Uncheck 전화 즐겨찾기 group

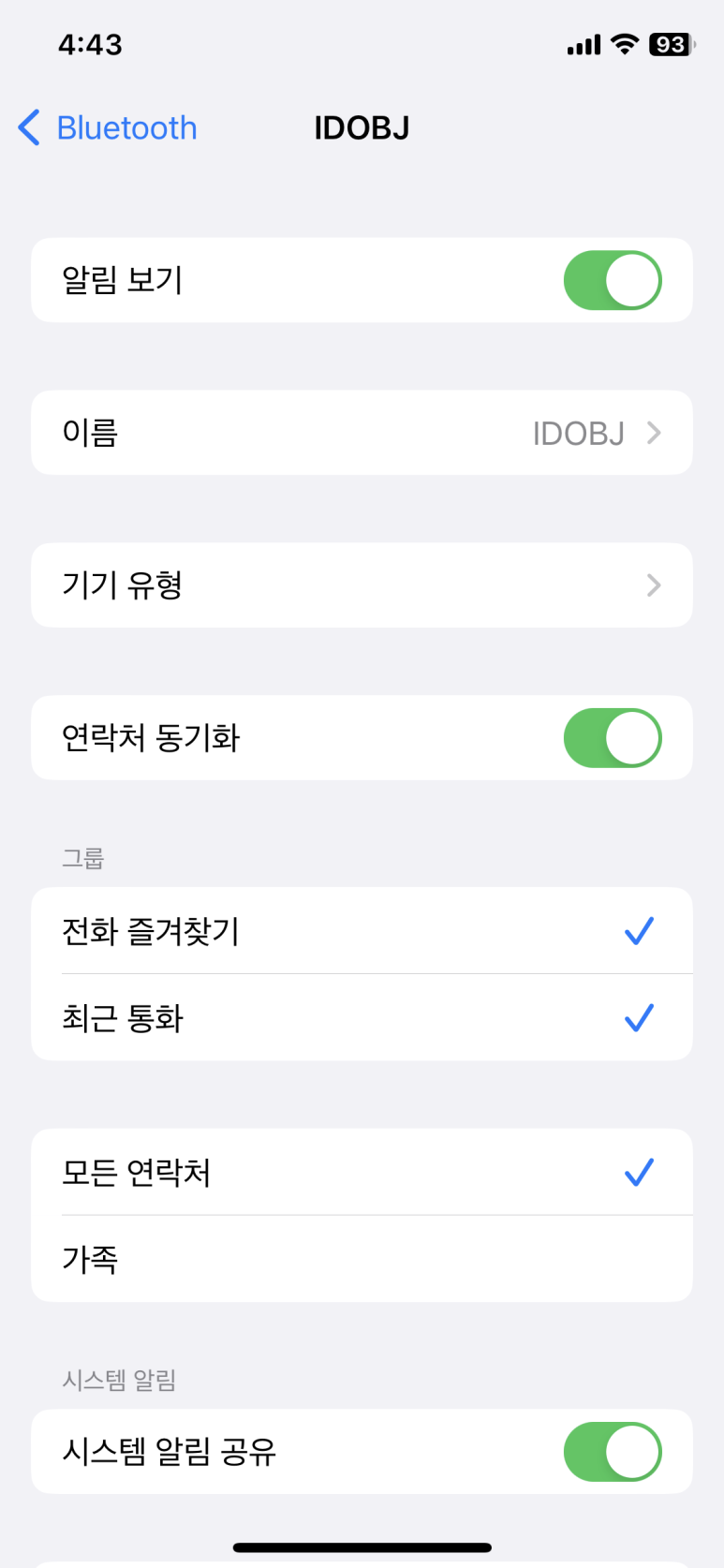tap(362, 931)
